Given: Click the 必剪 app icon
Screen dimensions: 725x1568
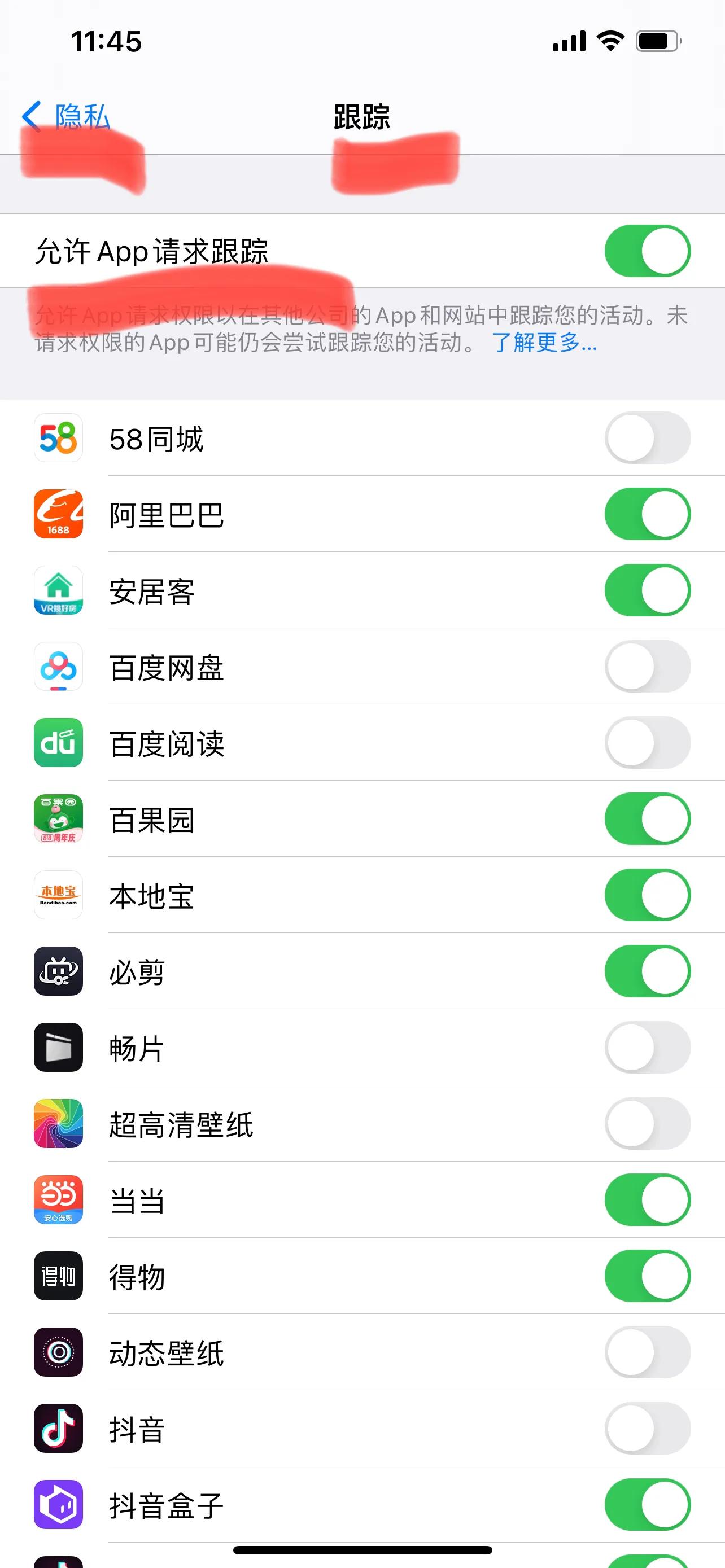Looking at the screenshot, I should tap(58, 971).
